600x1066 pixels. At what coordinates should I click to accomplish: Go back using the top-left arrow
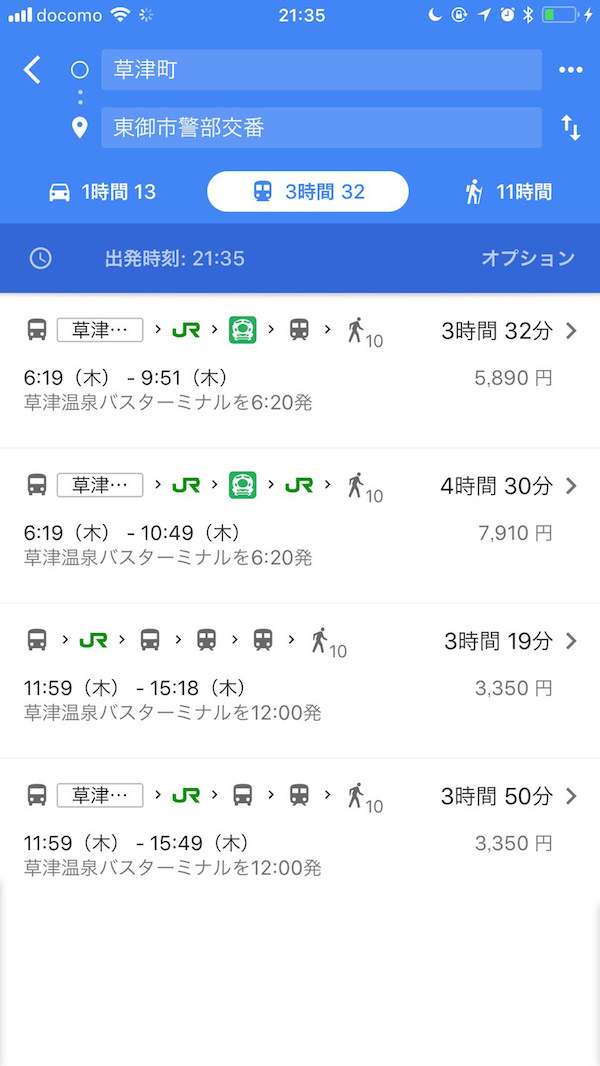click(33, 70)
